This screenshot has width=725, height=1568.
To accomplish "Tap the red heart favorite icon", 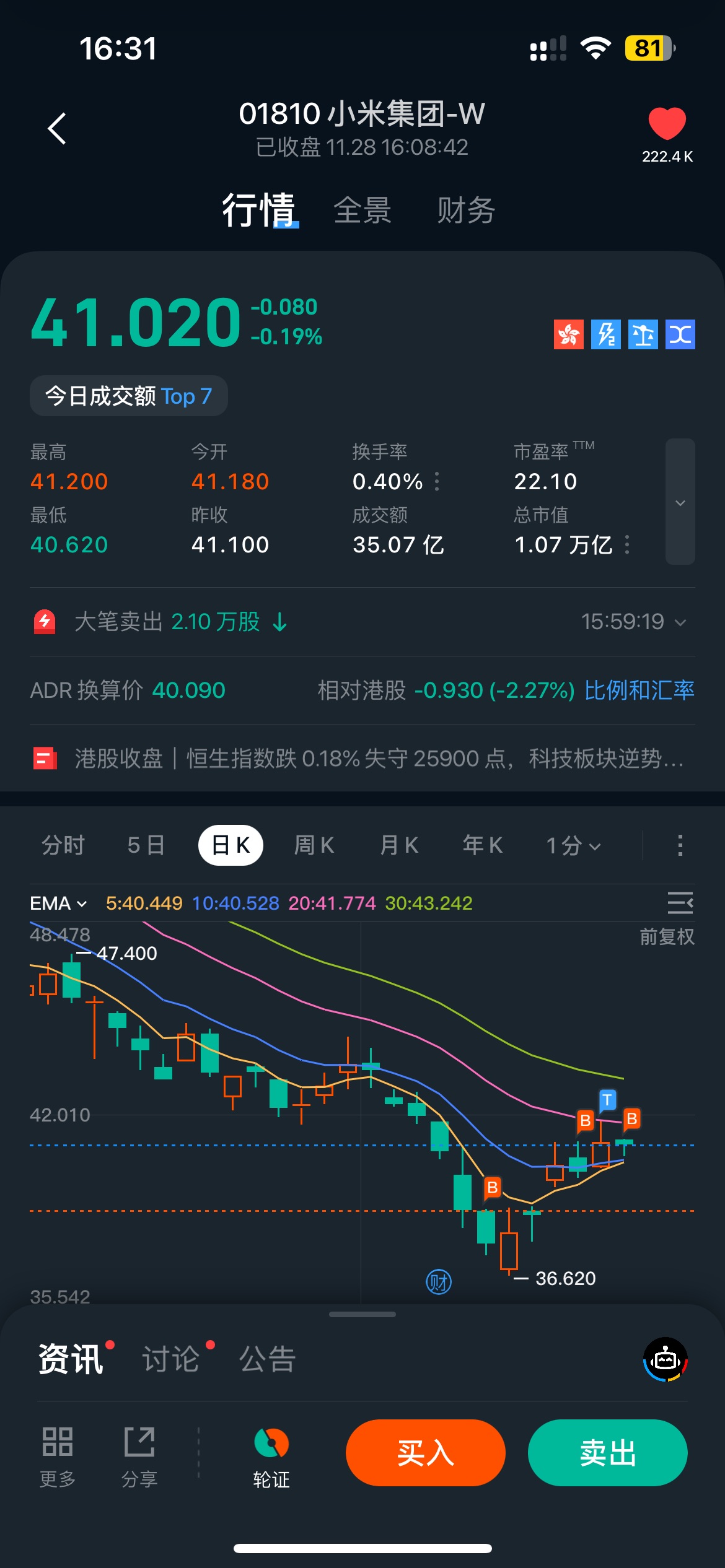I will tap(667, 124).
